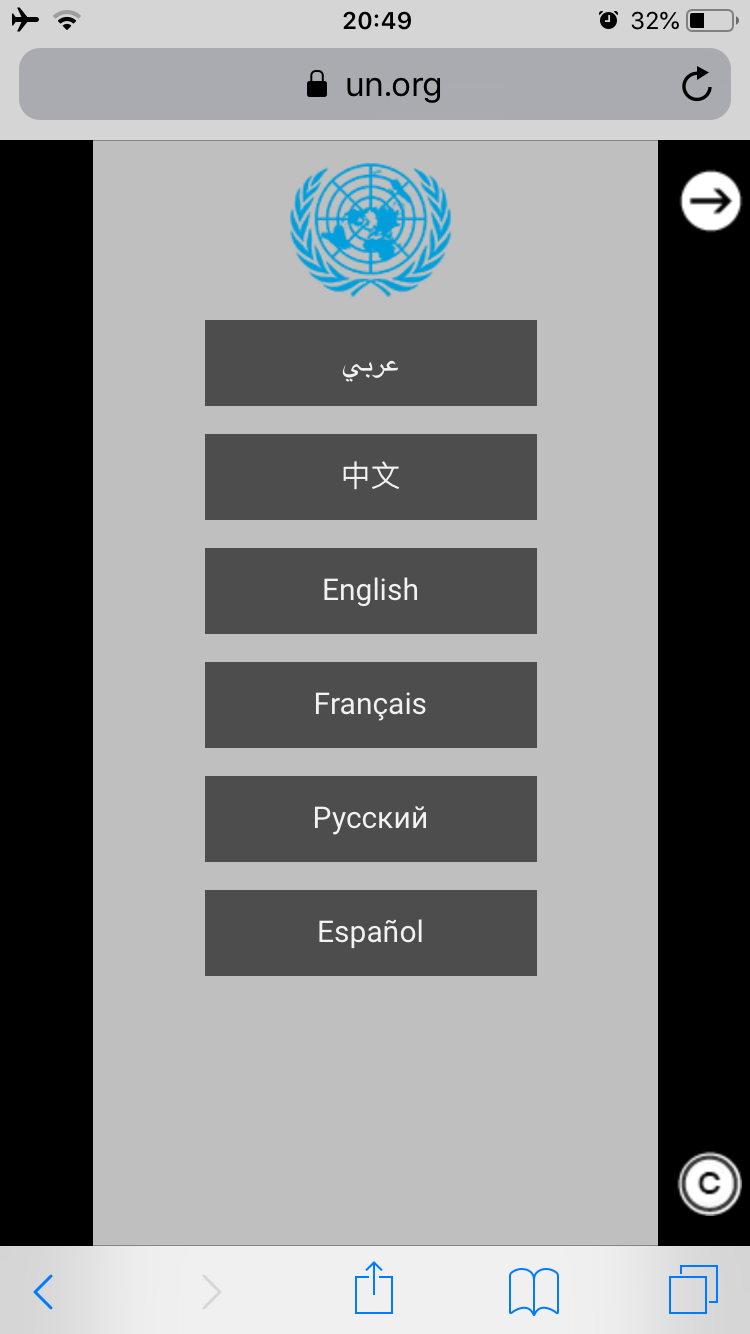This screenshot has width=750, height=1334.
Task: Reload the un.org page
Action: 697,85
